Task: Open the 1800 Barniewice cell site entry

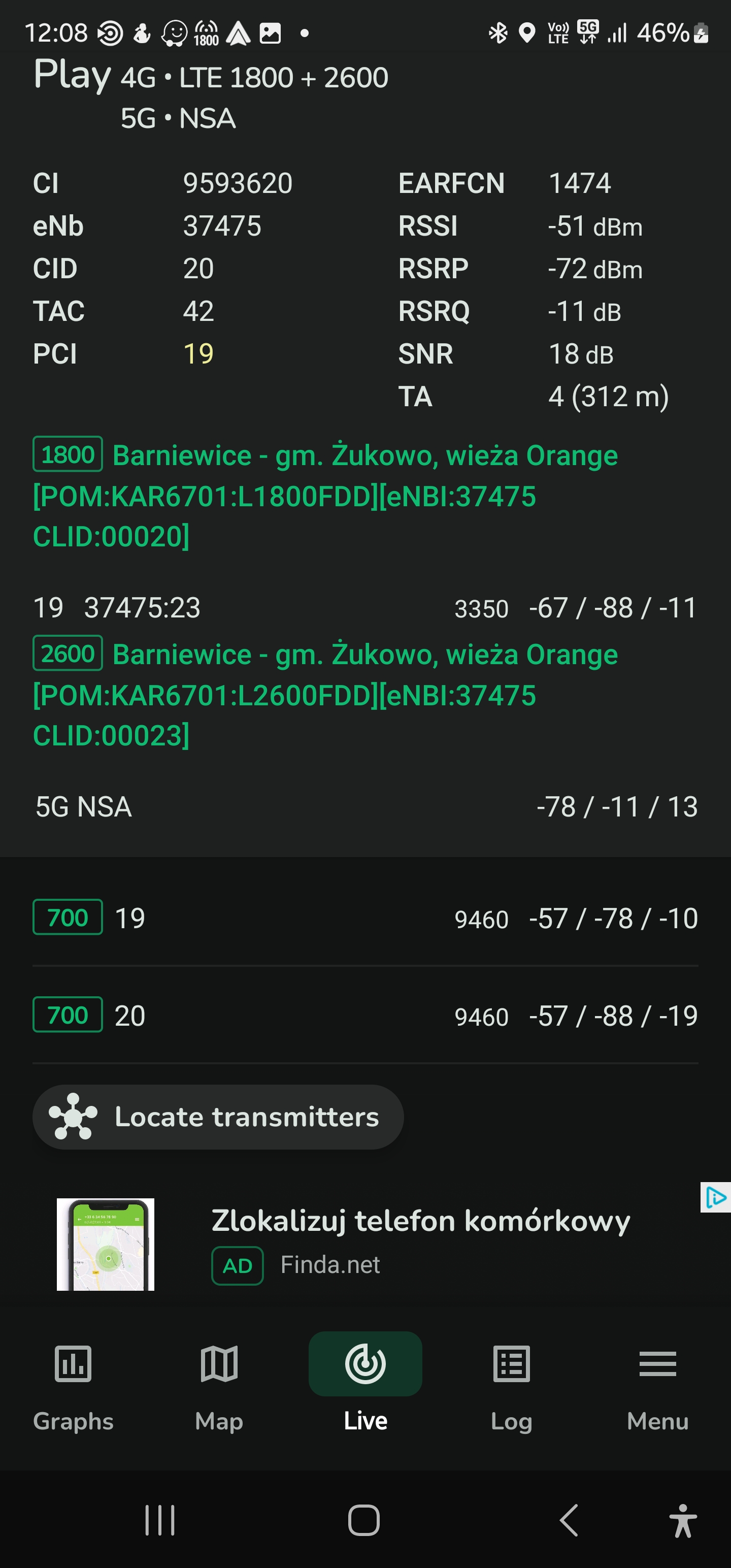Action: click(x=325, y=496)
